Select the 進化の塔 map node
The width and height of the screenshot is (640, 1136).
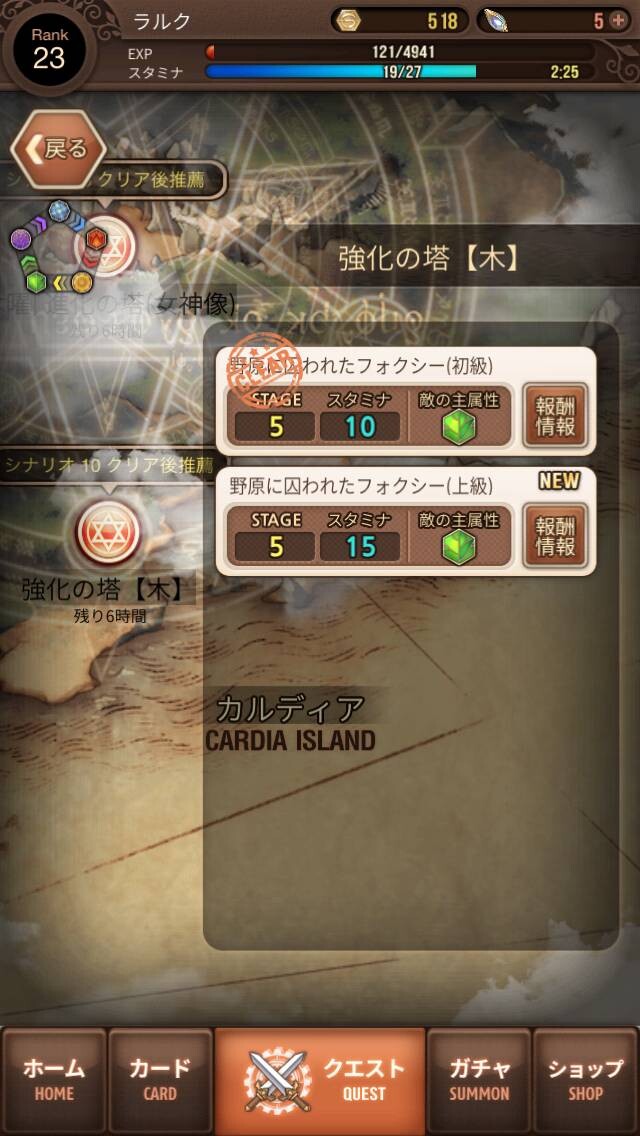pos(105,246)
